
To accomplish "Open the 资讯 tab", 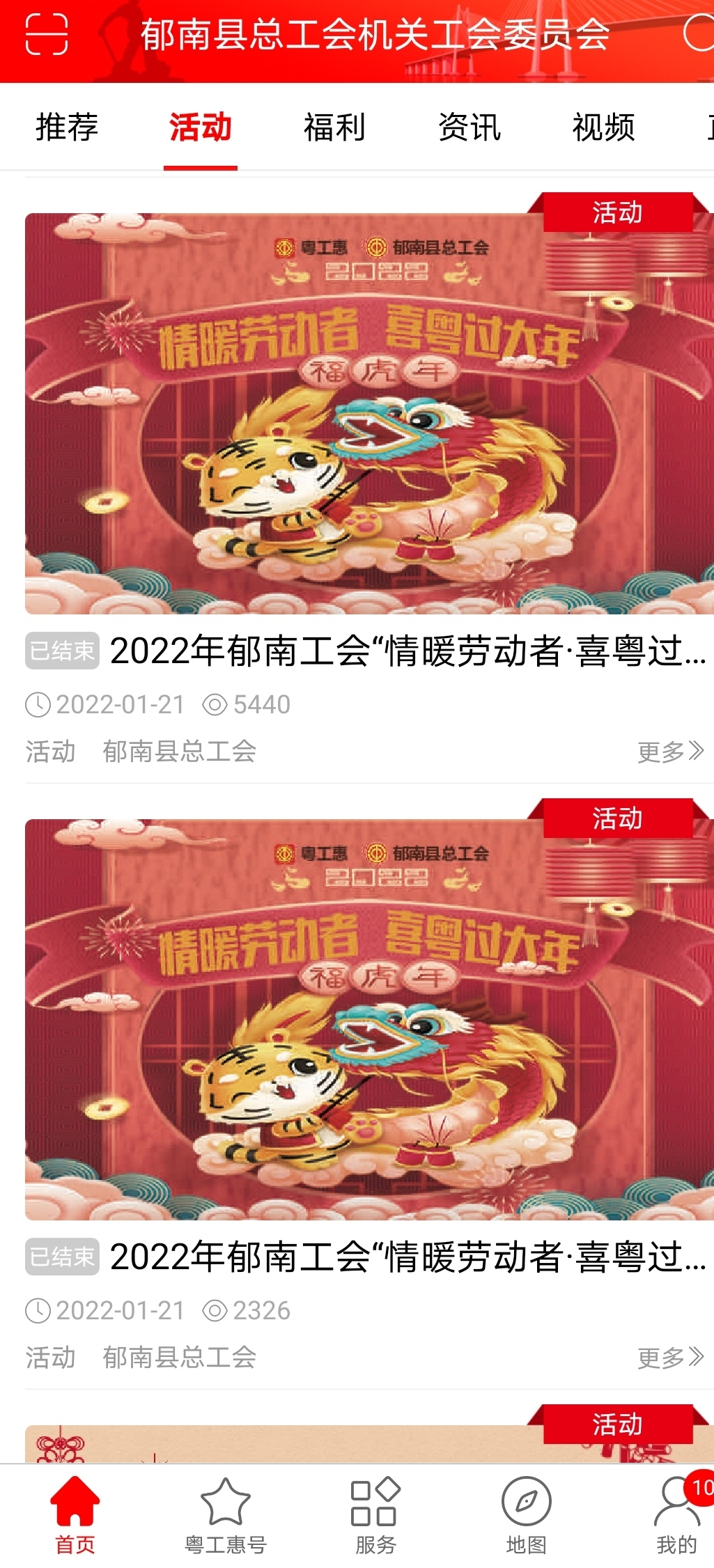I will [469, 127].
